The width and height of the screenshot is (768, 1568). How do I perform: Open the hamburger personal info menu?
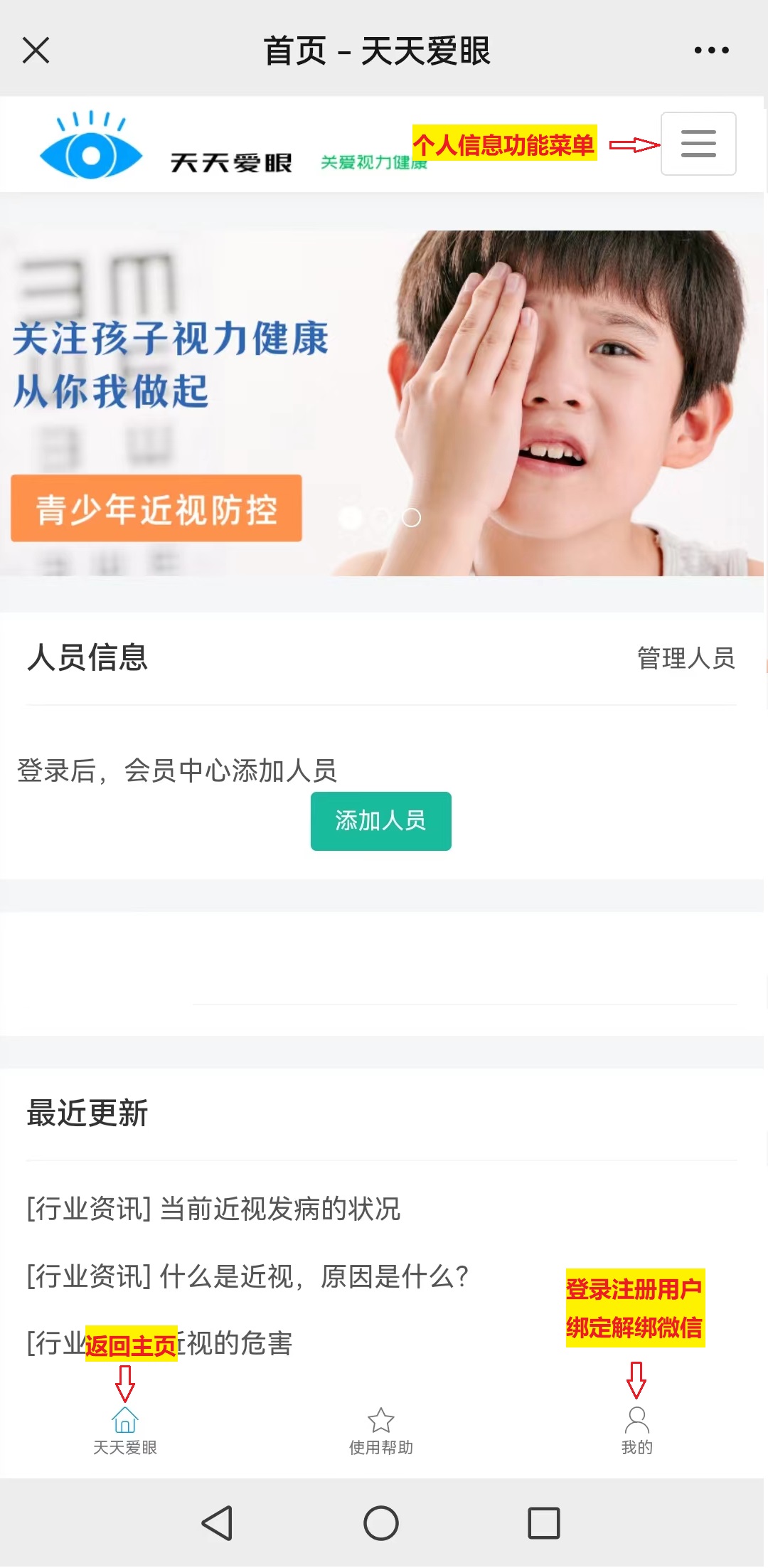tap(698, 144)
